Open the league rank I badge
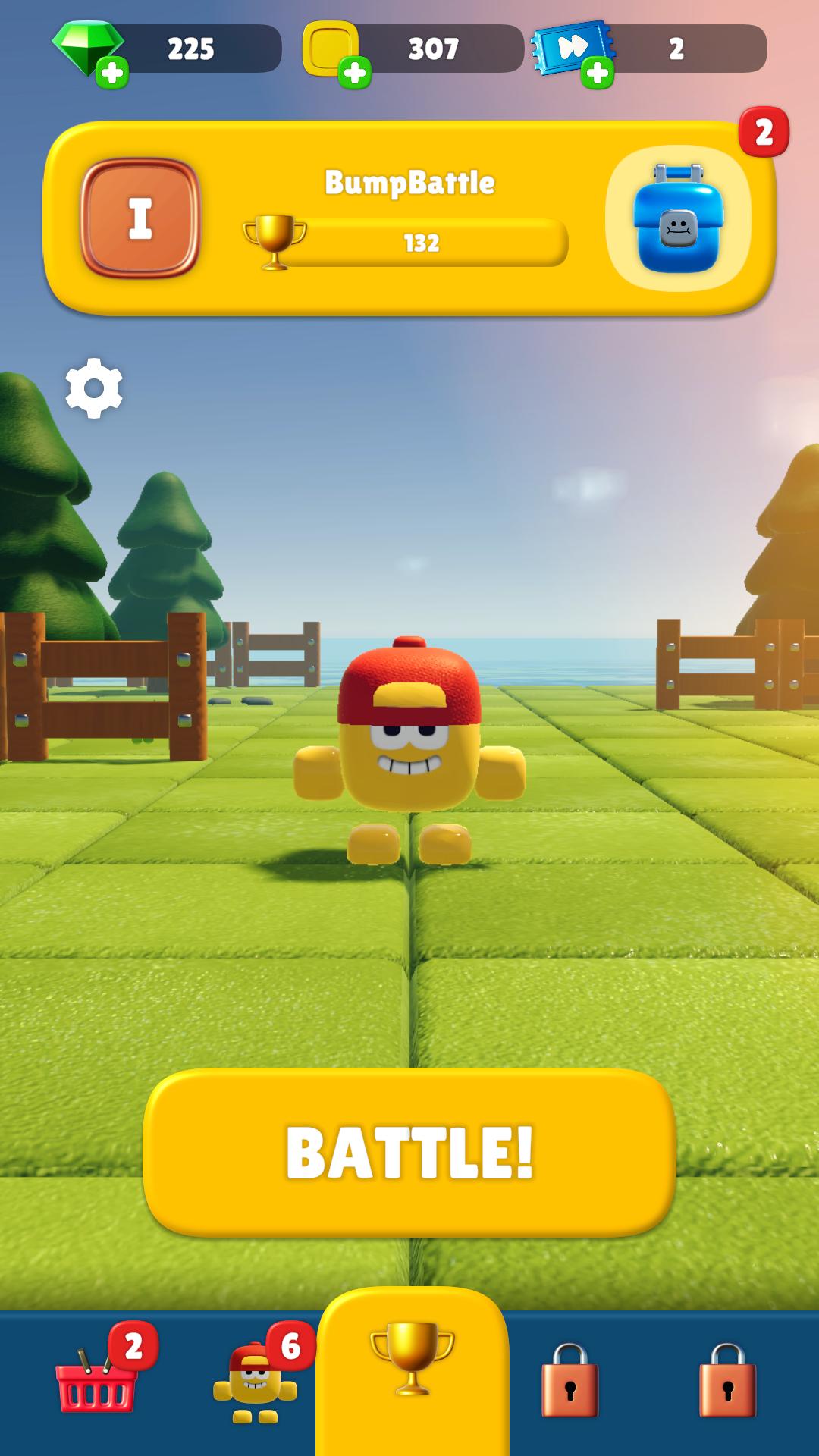Screen dimensions: 819x1456 click(140, 218)
